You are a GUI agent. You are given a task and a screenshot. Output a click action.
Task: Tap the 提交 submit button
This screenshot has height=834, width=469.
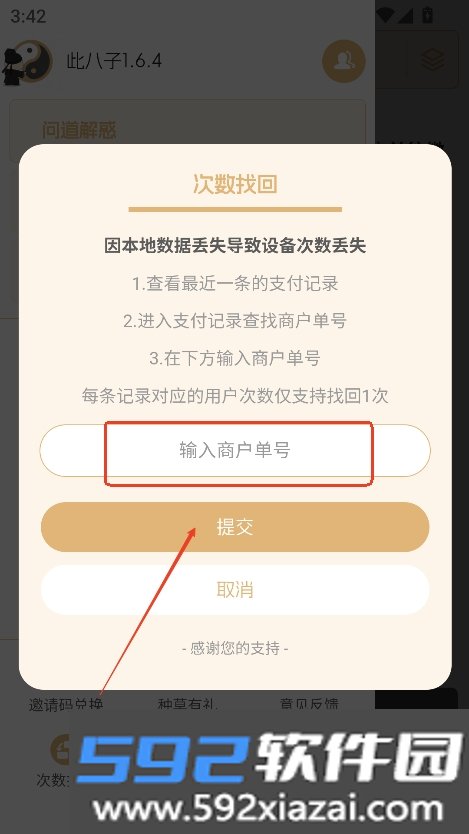(x=234, y=527)
